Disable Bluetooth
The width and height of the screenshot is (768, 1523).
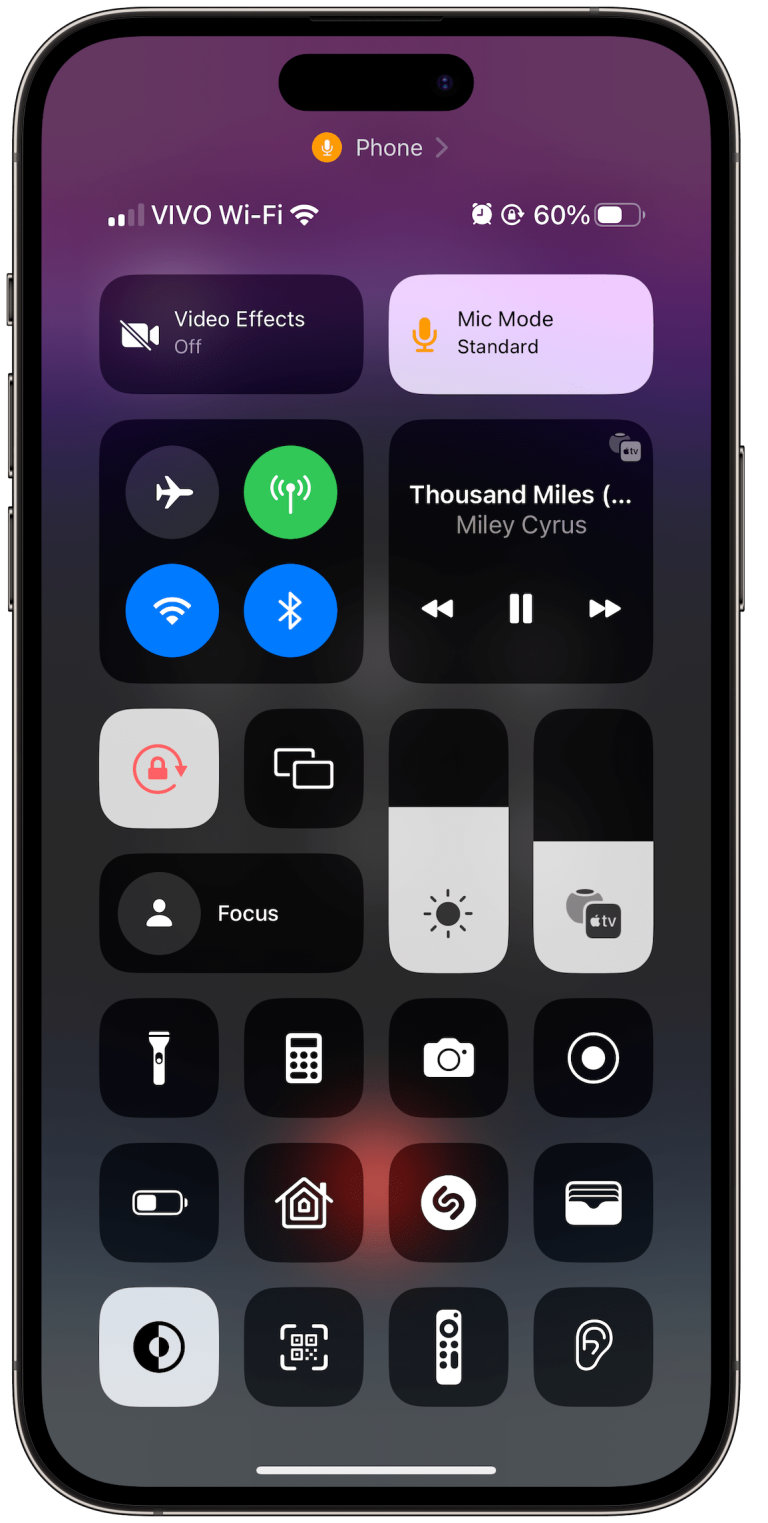290,610
